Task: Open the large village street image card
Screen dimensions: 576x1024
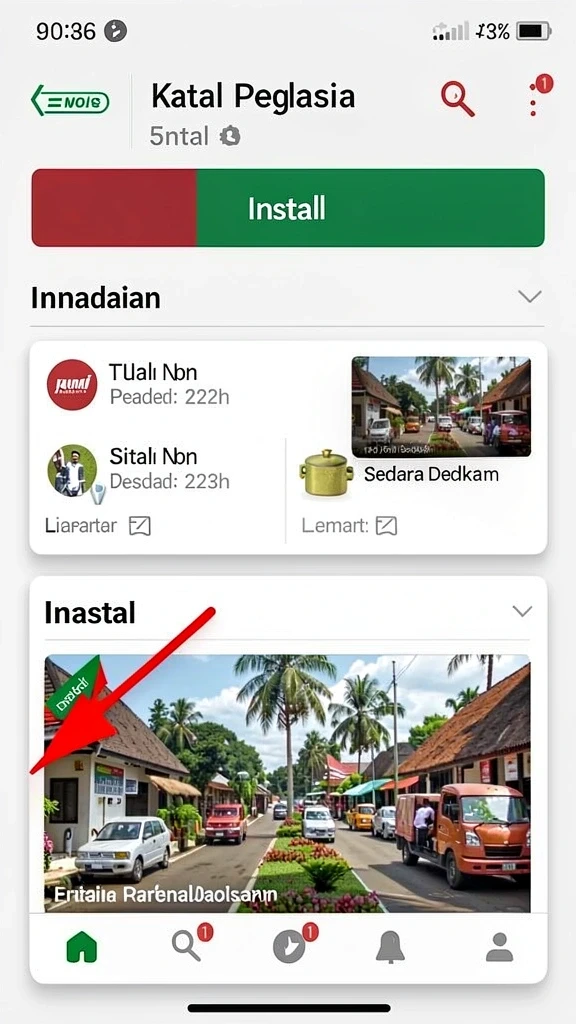Action: tap(287, 782)
